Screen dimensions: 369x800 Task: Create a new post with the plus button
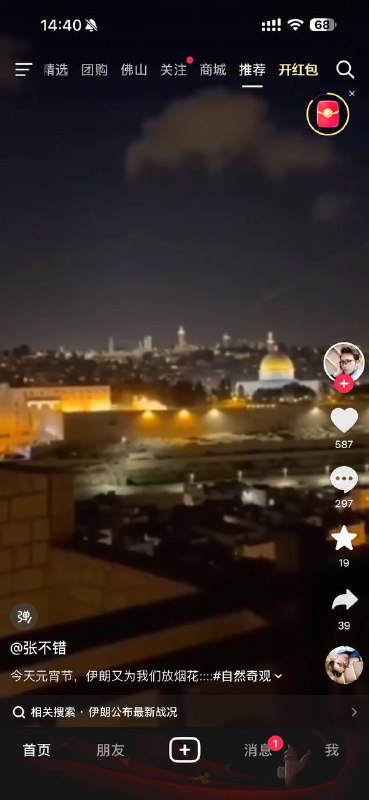(x=184, y=750)
